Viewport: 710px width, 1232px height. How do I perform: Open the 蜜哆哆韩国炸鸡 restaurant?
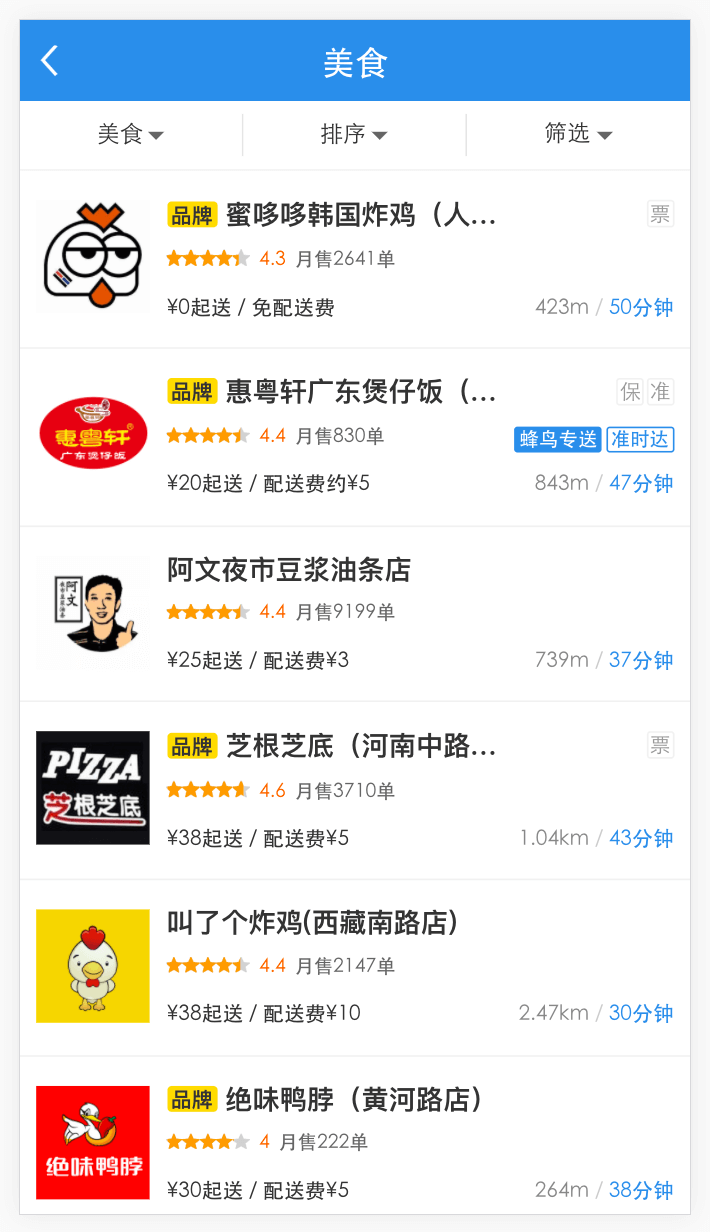click(360, 215)
